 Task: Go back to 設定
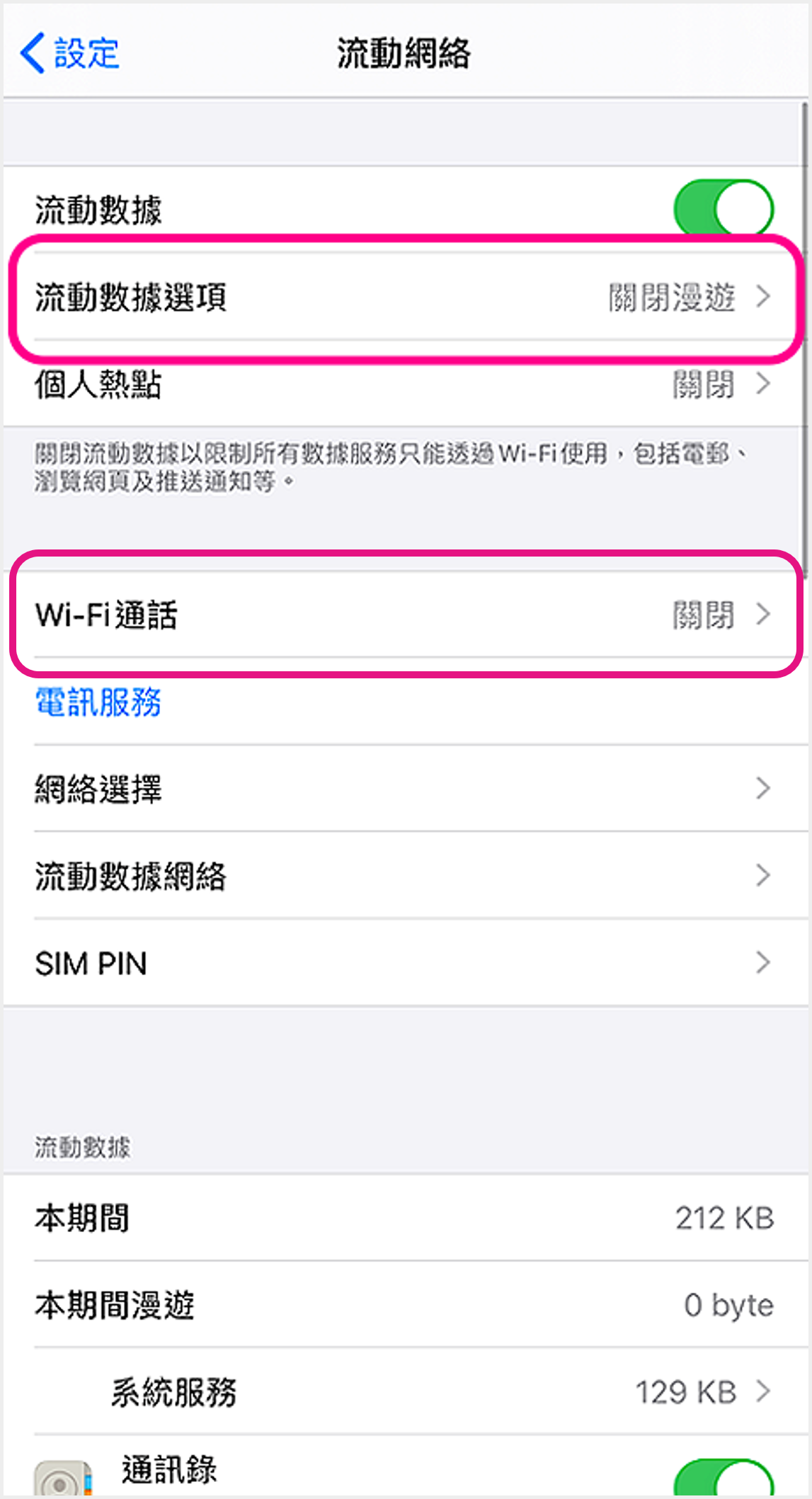click(69, 53)
